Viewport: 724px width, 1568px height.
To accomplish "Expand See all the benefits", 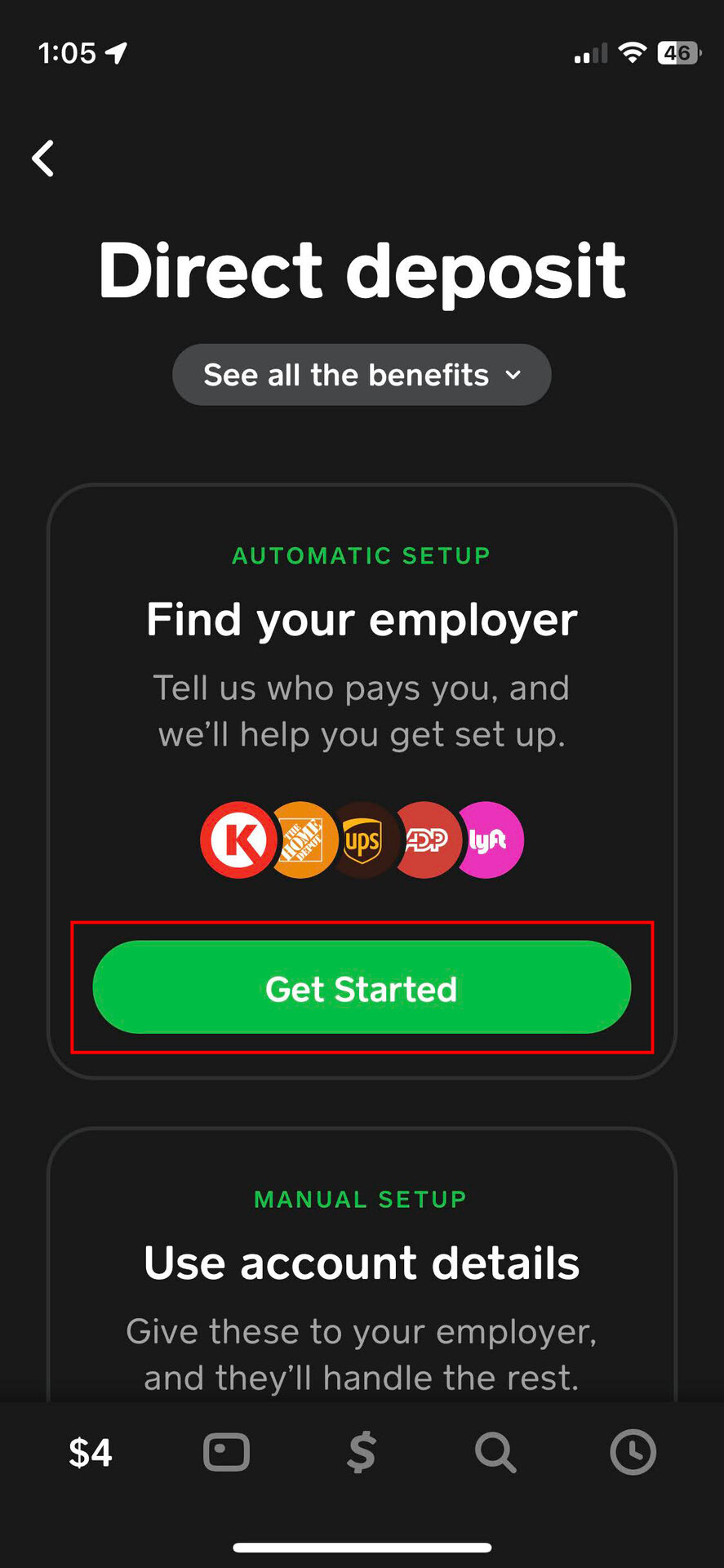I will (x=362, y=375).
